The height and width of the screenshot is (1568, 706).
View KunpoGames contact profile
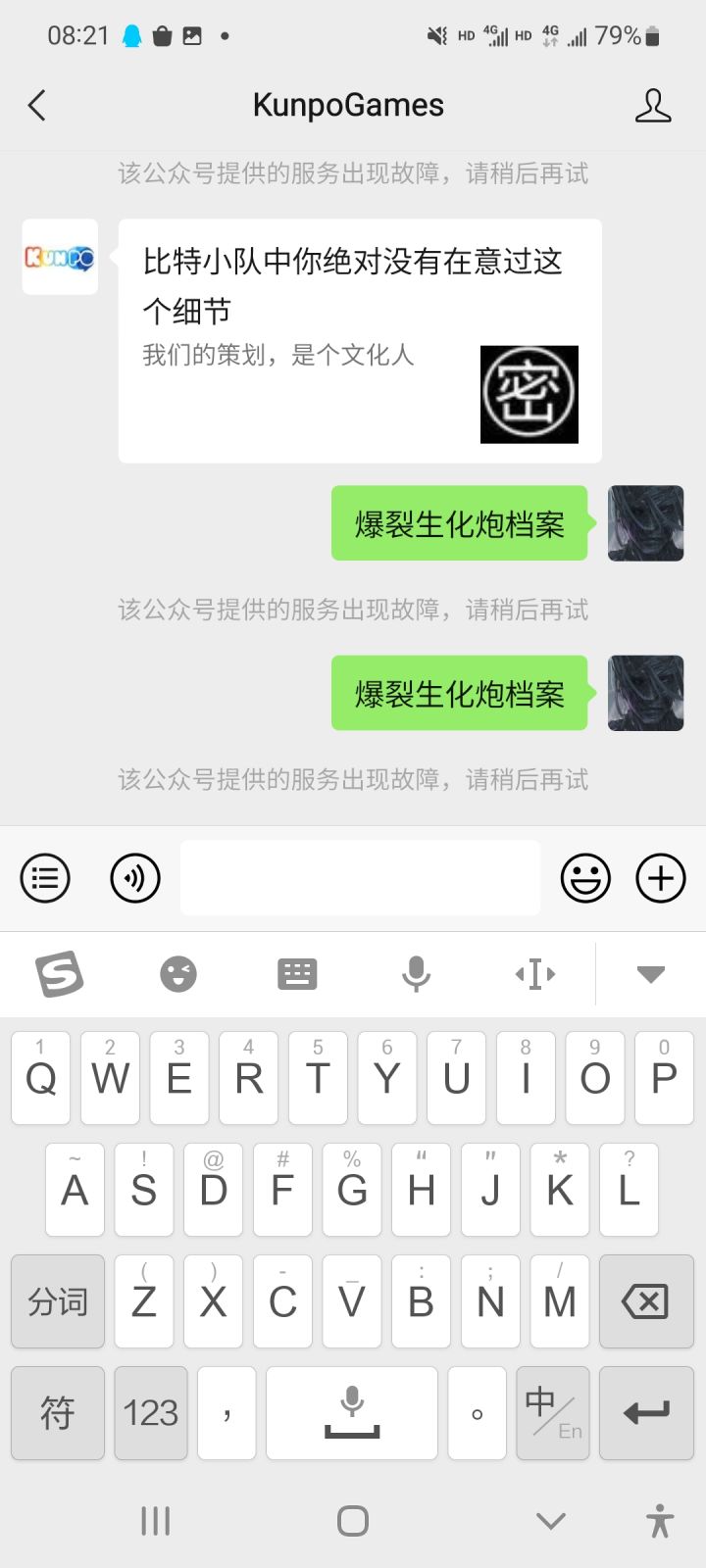[653, 106]
